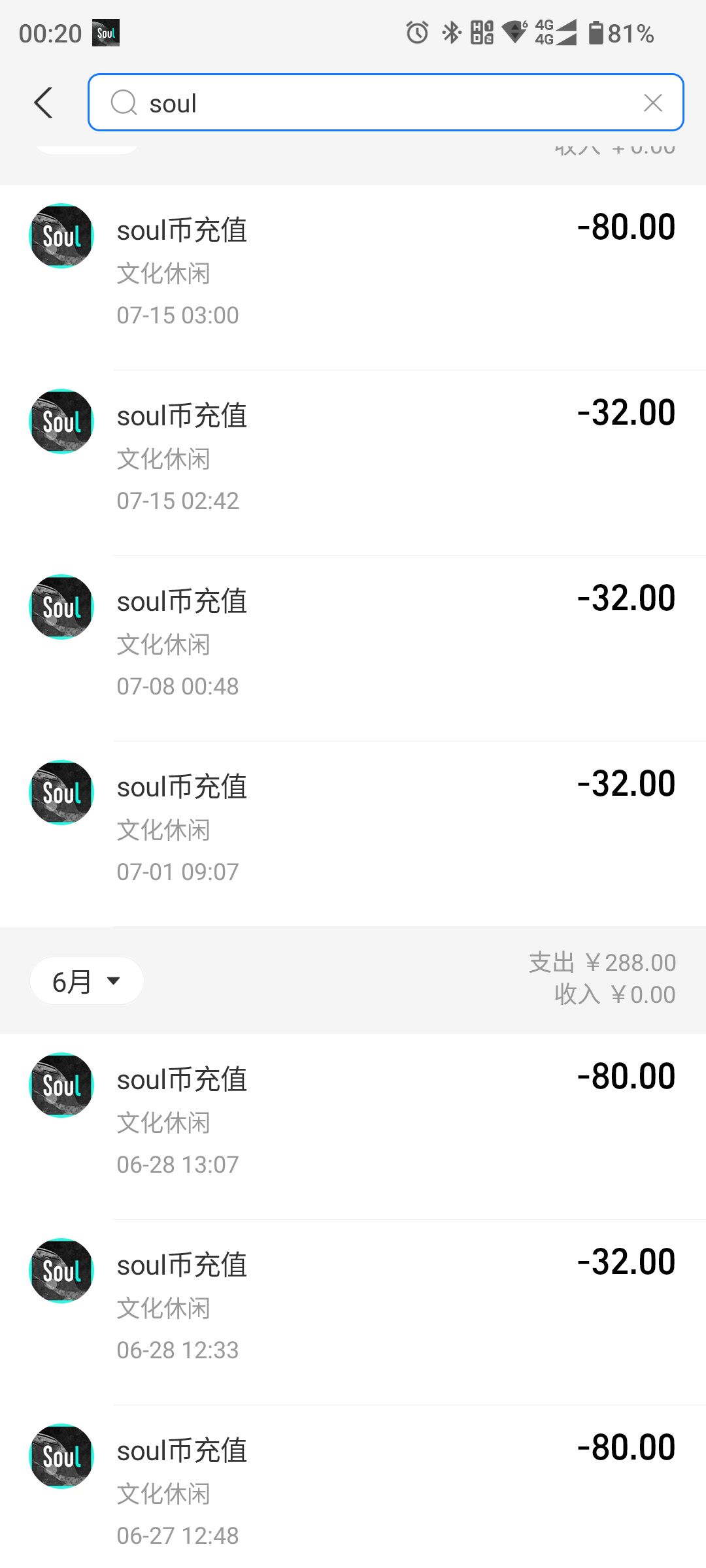Expand the June month selector arrow

(113, 980)
